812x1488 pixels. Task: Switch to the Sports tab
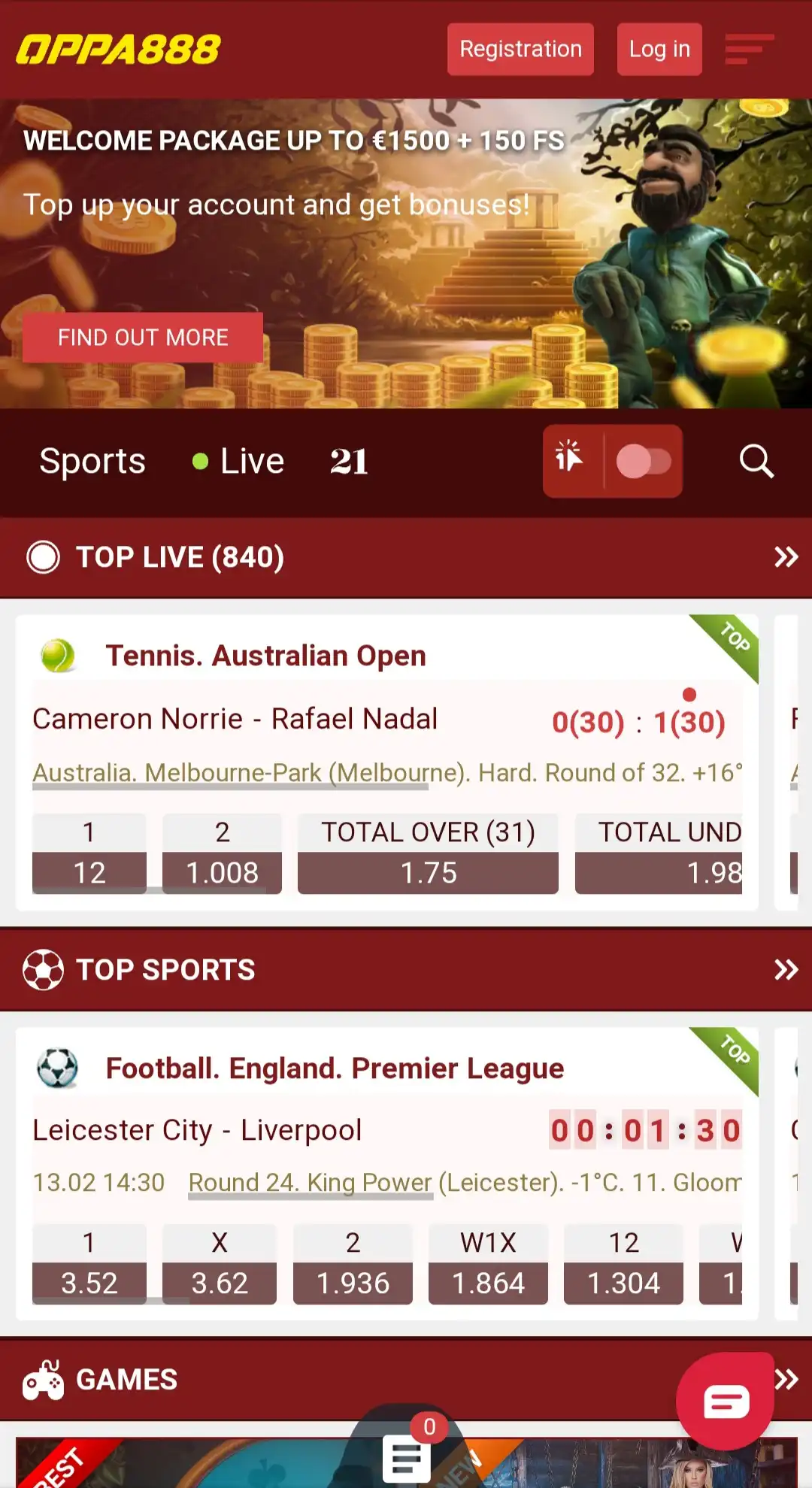(x=92, y=461)
